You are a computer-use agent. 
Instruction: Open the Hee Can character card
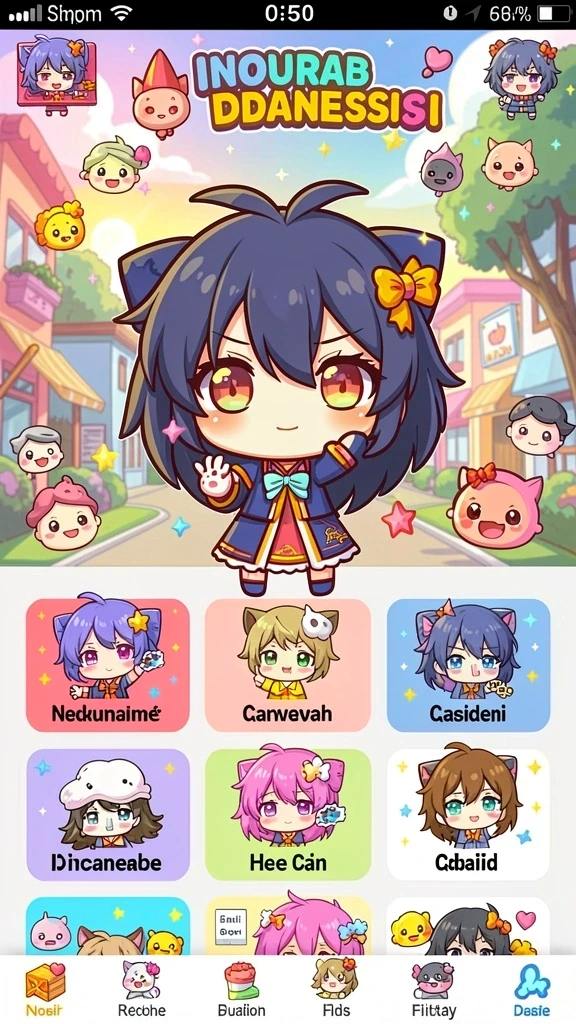pyautogui.click(x=288, y=815)
